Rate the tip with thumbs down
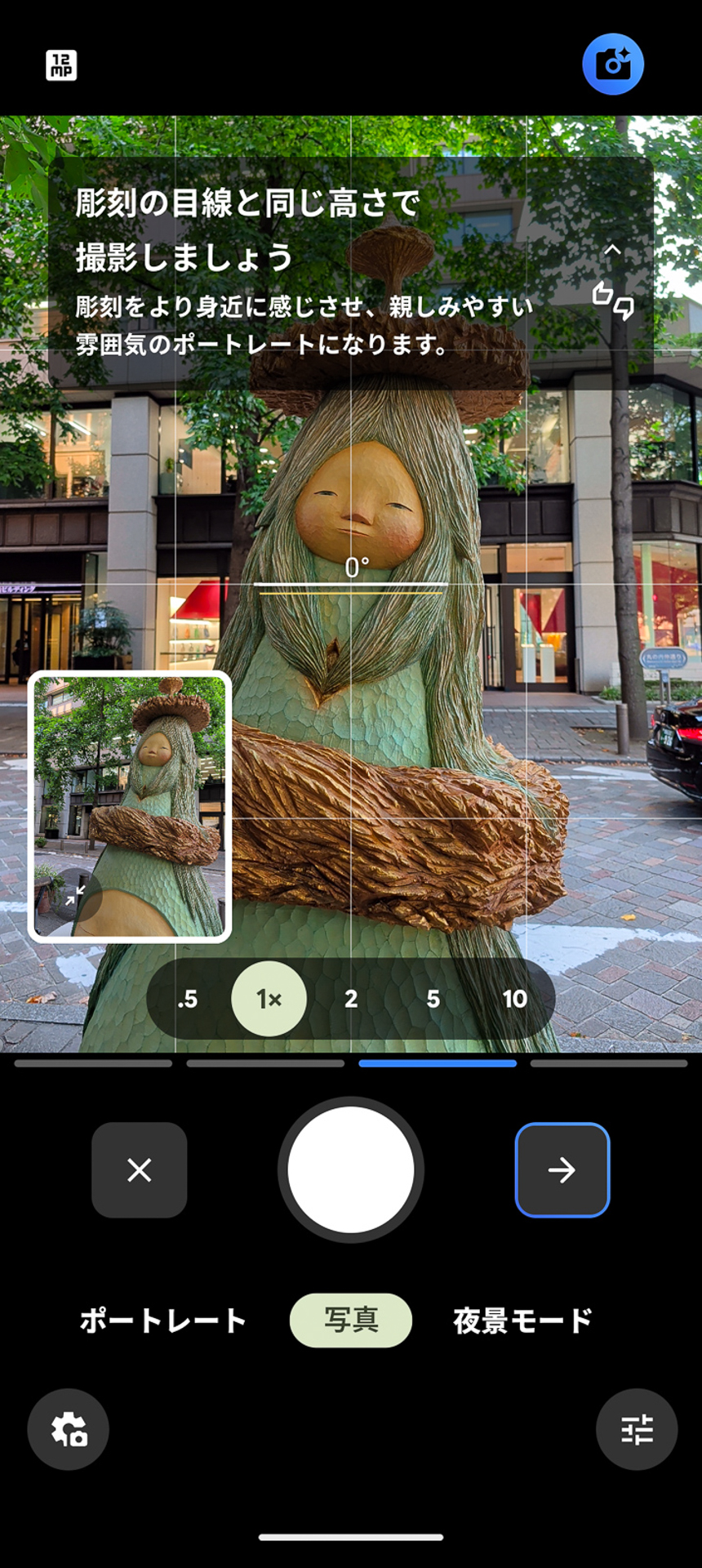This screenshot has width=702, height=1568. pos(624,309)
